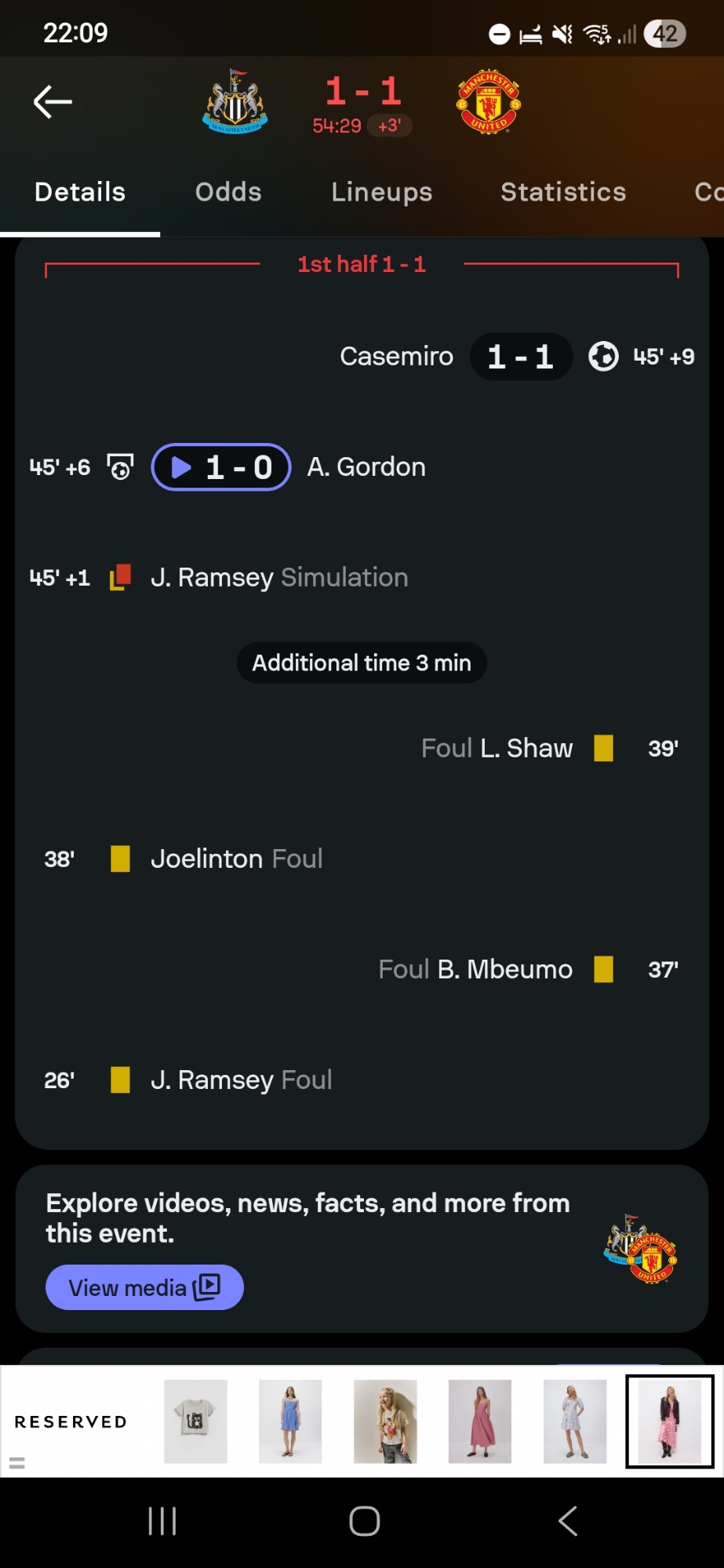Open the Lineups tab
The width and height of the screenshot is (724, 1568).
click(x=381, y=192)
